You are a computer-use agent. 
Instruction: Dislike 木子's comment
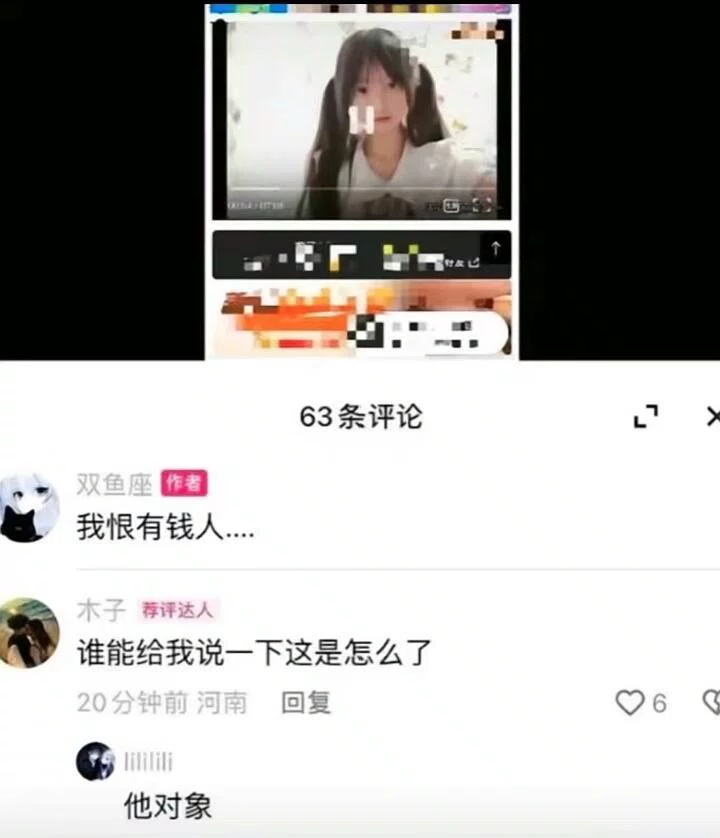click(711, 703)
